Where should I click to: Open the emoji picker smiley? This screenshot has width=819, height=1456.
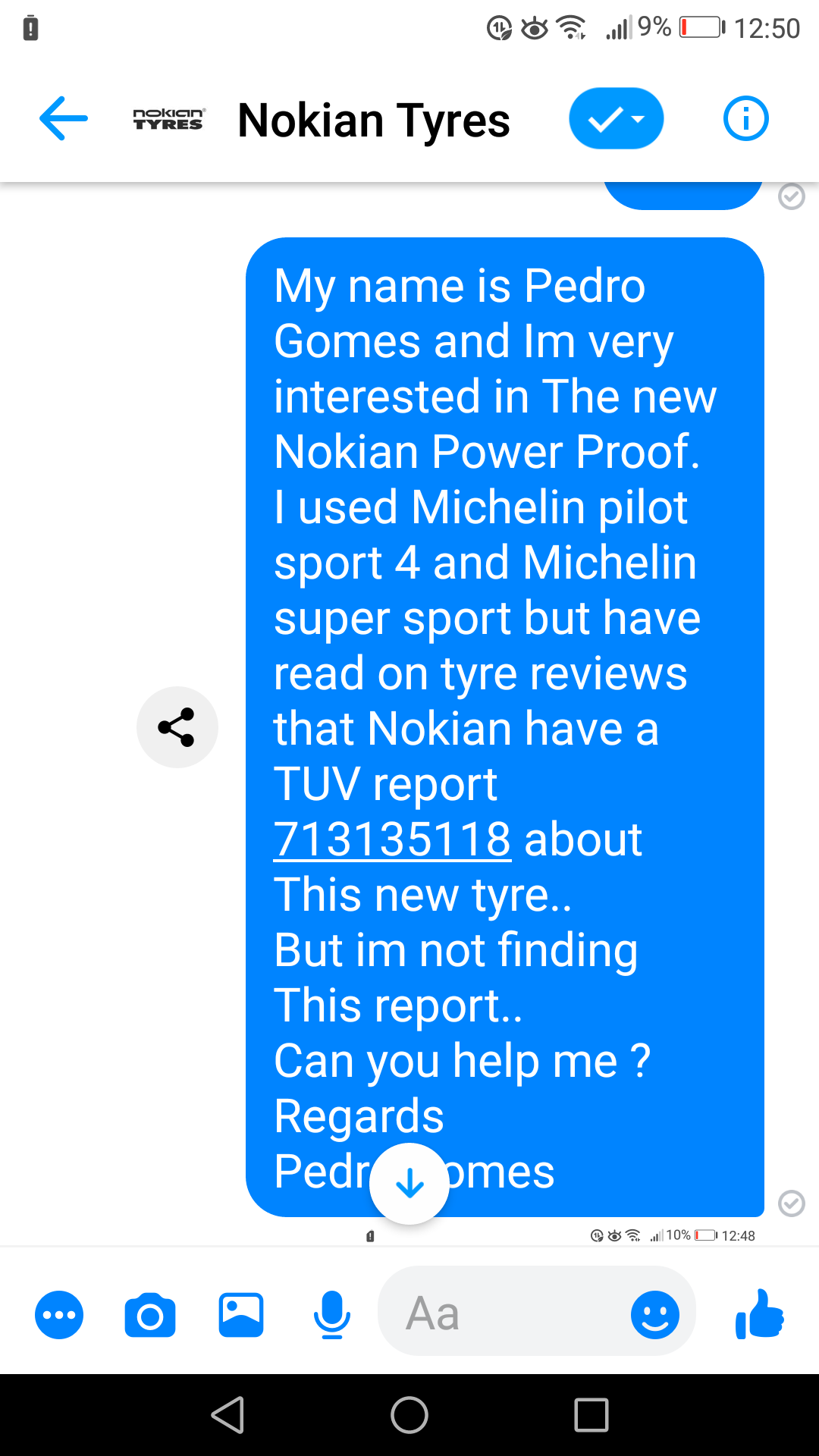coord(654,1314)
